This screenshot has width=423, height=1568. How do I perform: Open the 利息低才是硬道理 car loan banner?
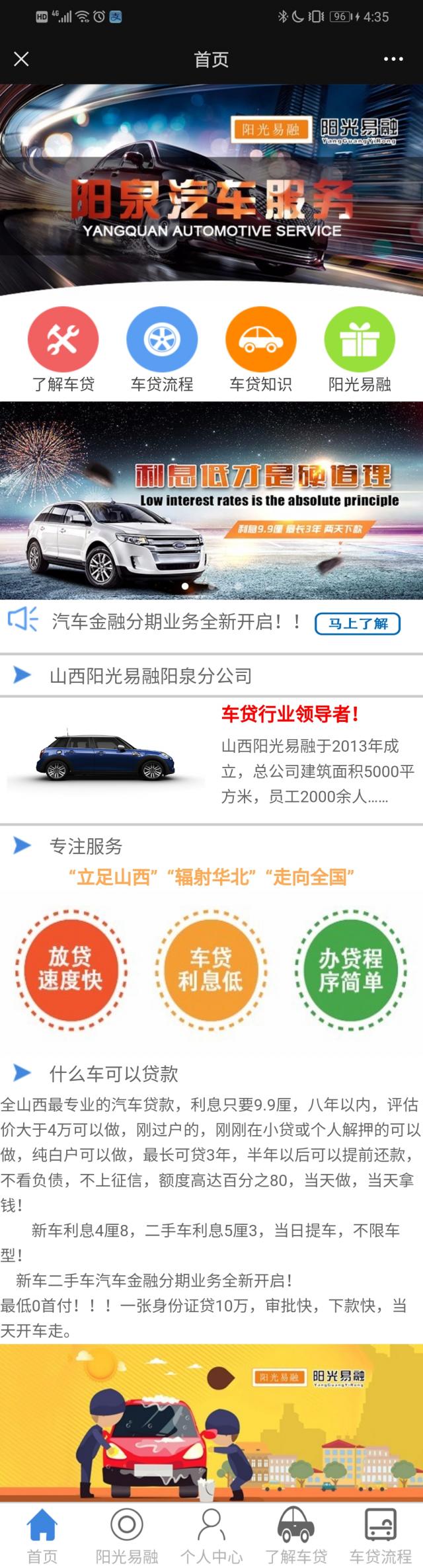coord(211,500)
